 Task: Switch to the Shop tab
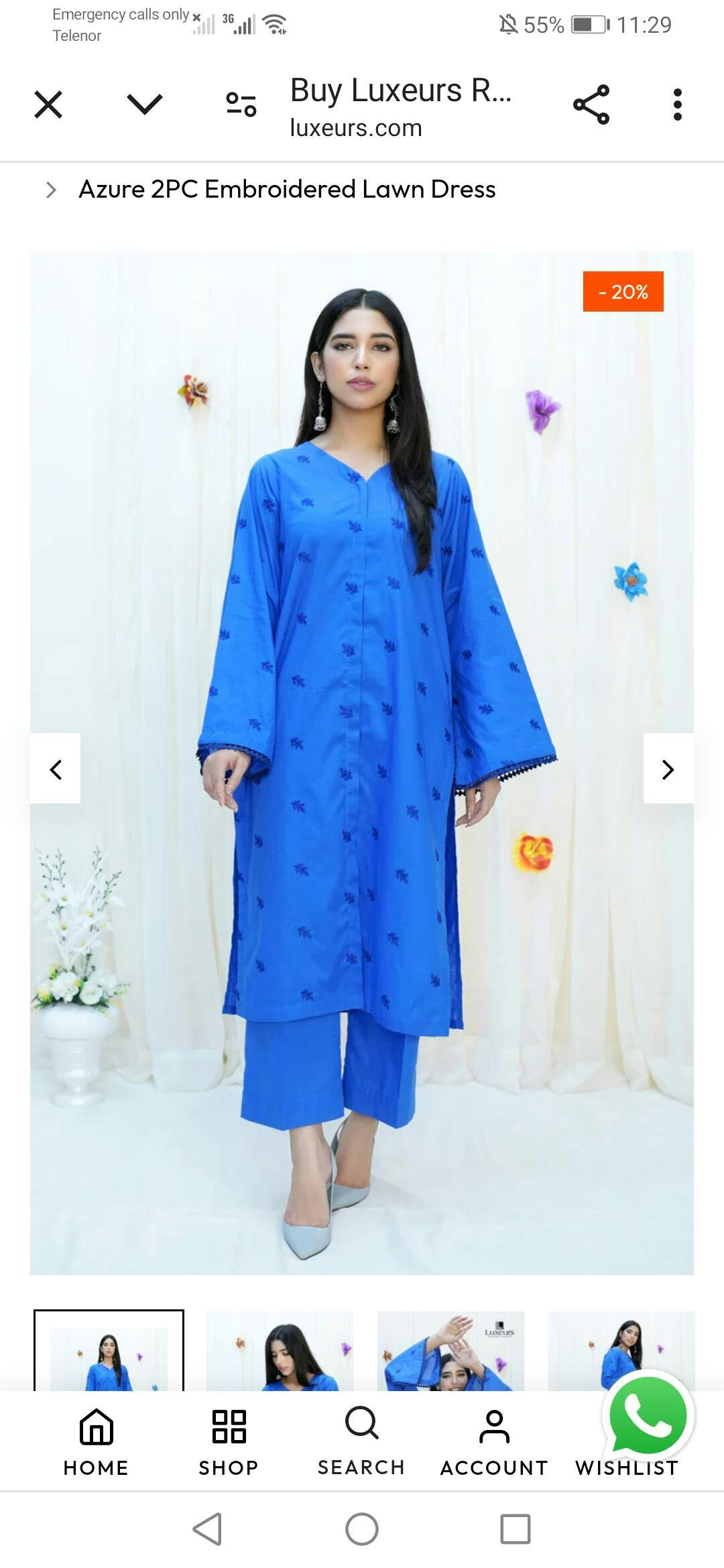229,1442
